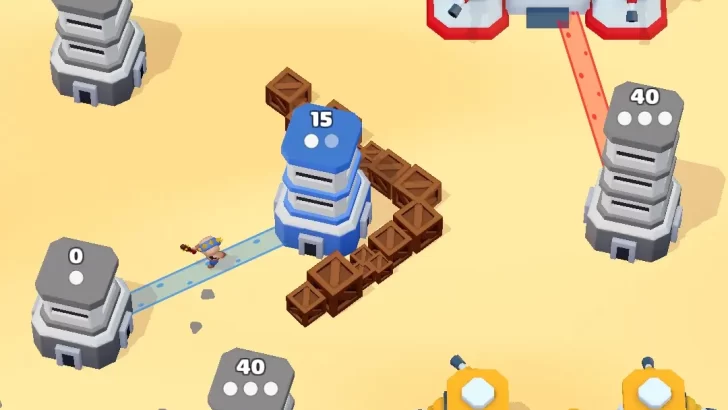
Task: Tap the gray tower showing 0
Action: click(79, 305)
